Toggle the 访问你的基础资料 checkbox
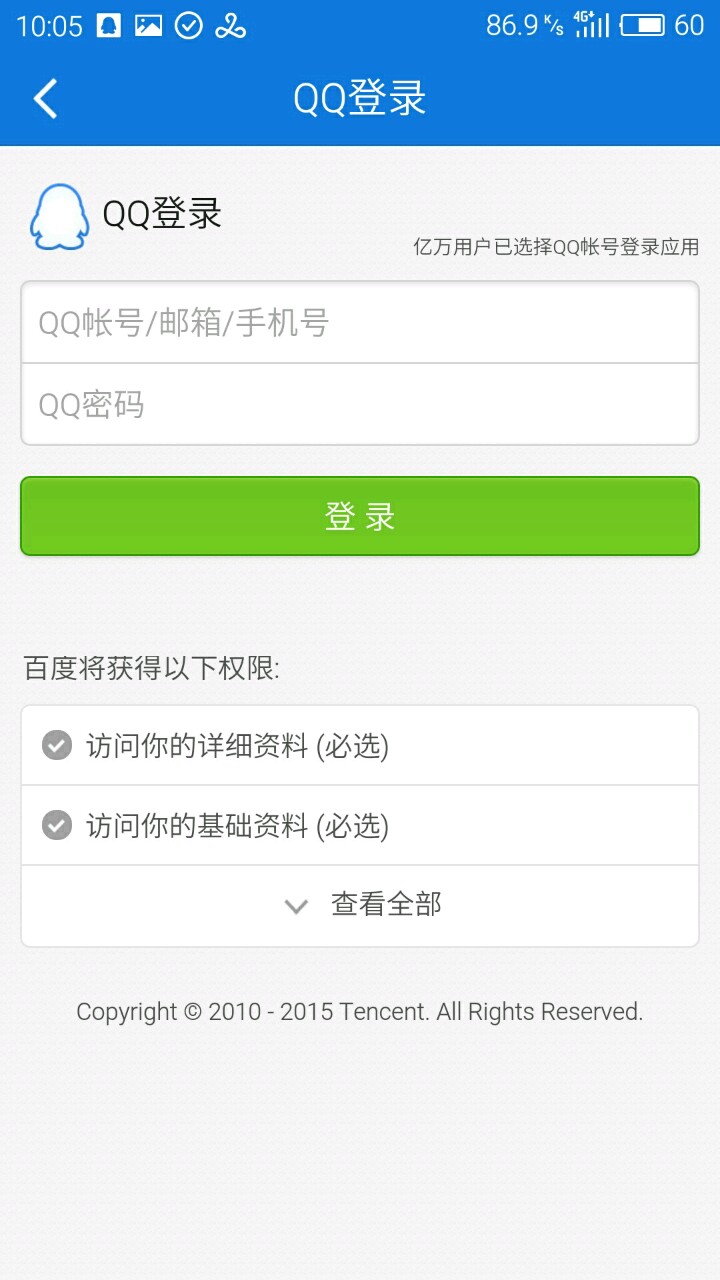The width and height of the screenshot is (720, 1280). click(x=57, y=825)
